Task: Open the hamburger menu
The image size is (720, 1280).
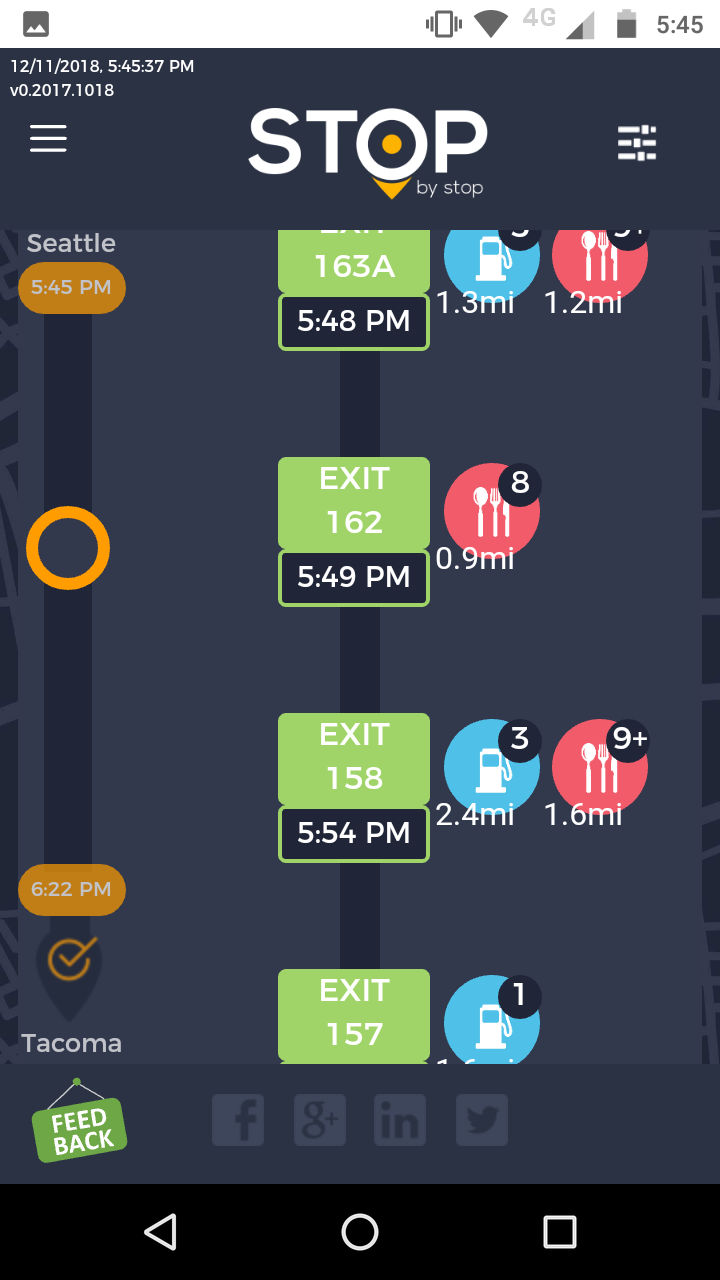Action: coord(48,139)
